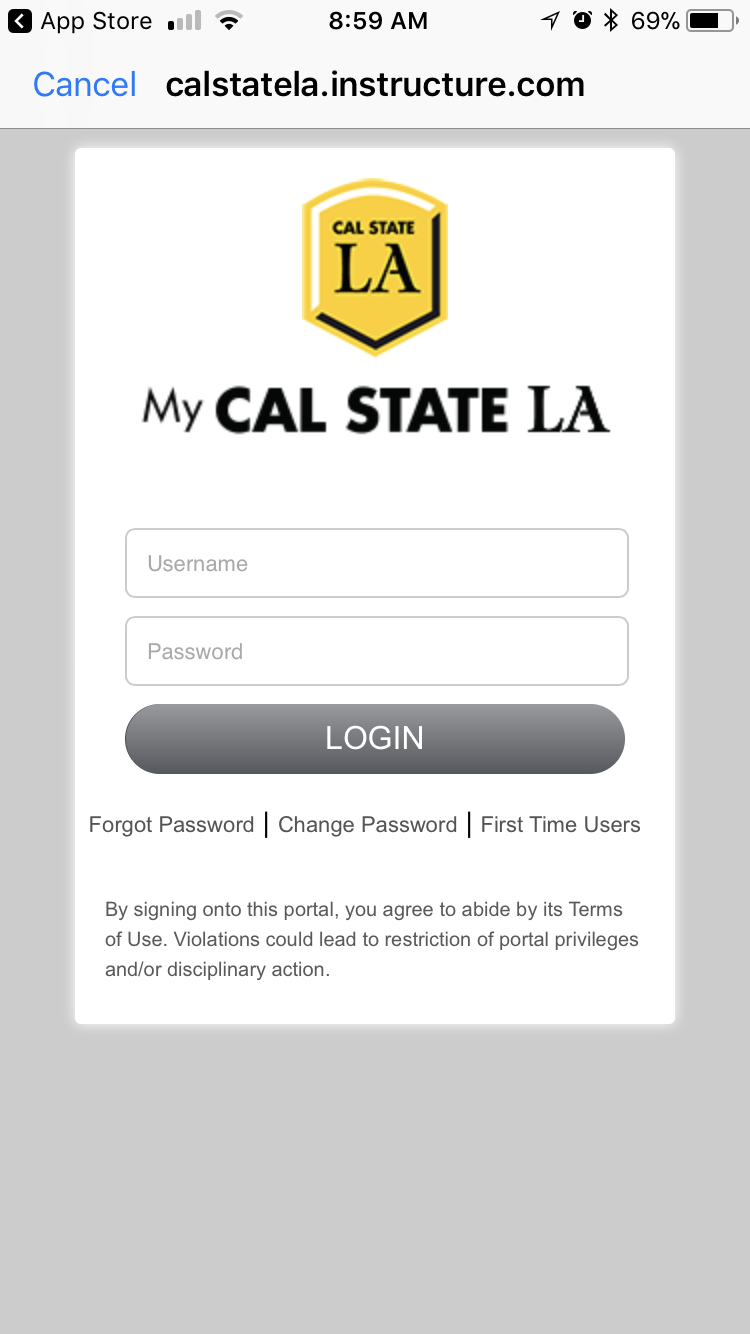Tap the Password input field

(x=375, y=651)
